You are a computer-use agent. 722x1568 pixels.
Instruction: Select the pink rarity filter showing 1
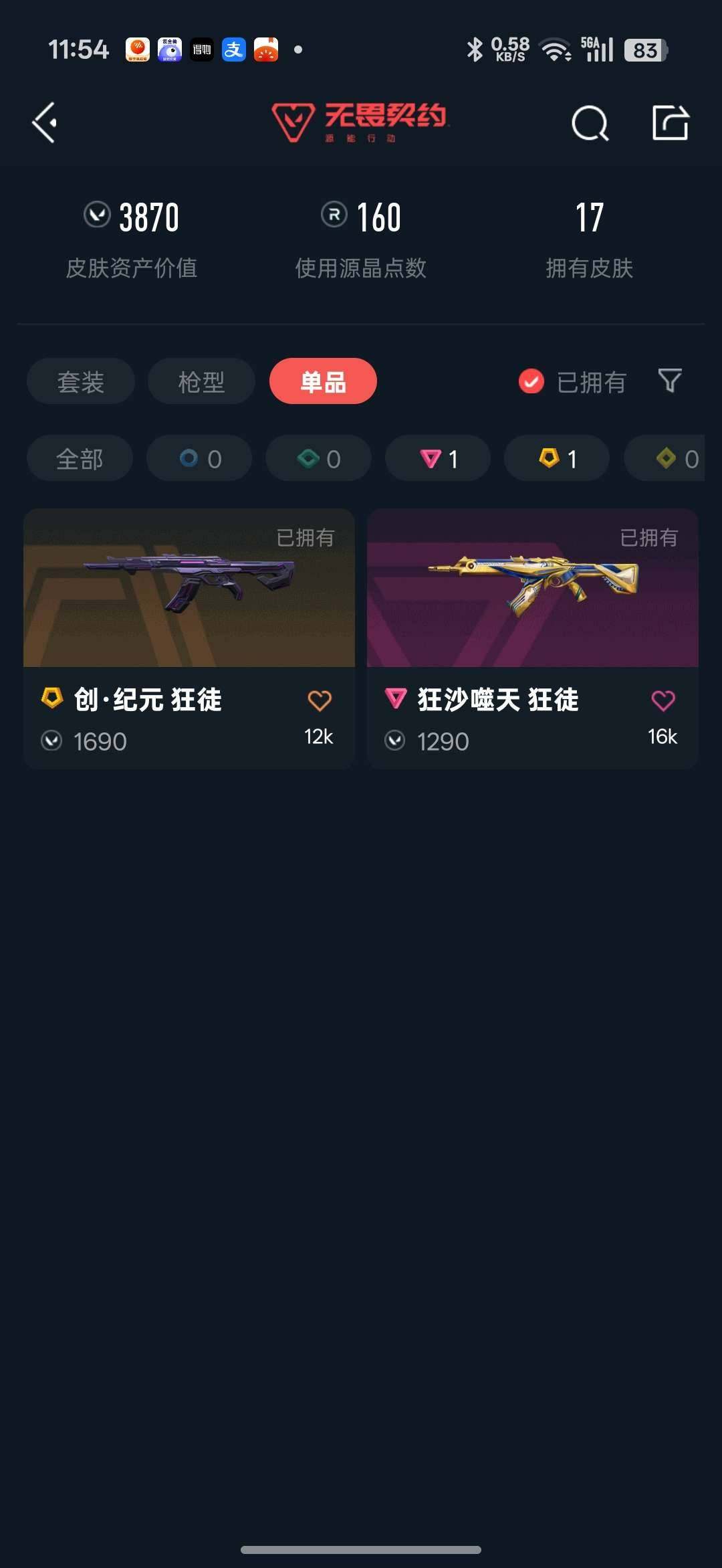tap(437, 458)
